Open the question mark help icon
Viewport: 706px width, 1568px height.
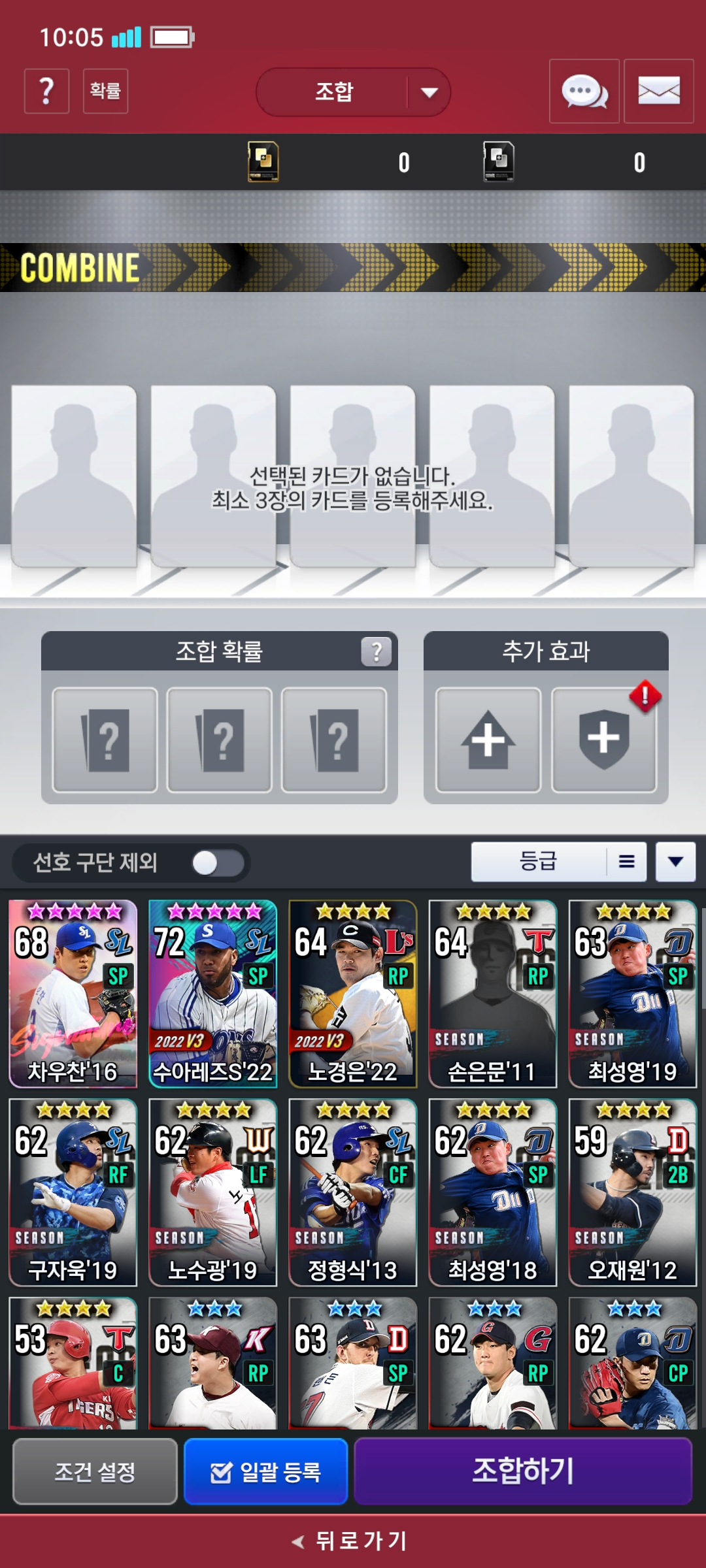tap(46, 91)
